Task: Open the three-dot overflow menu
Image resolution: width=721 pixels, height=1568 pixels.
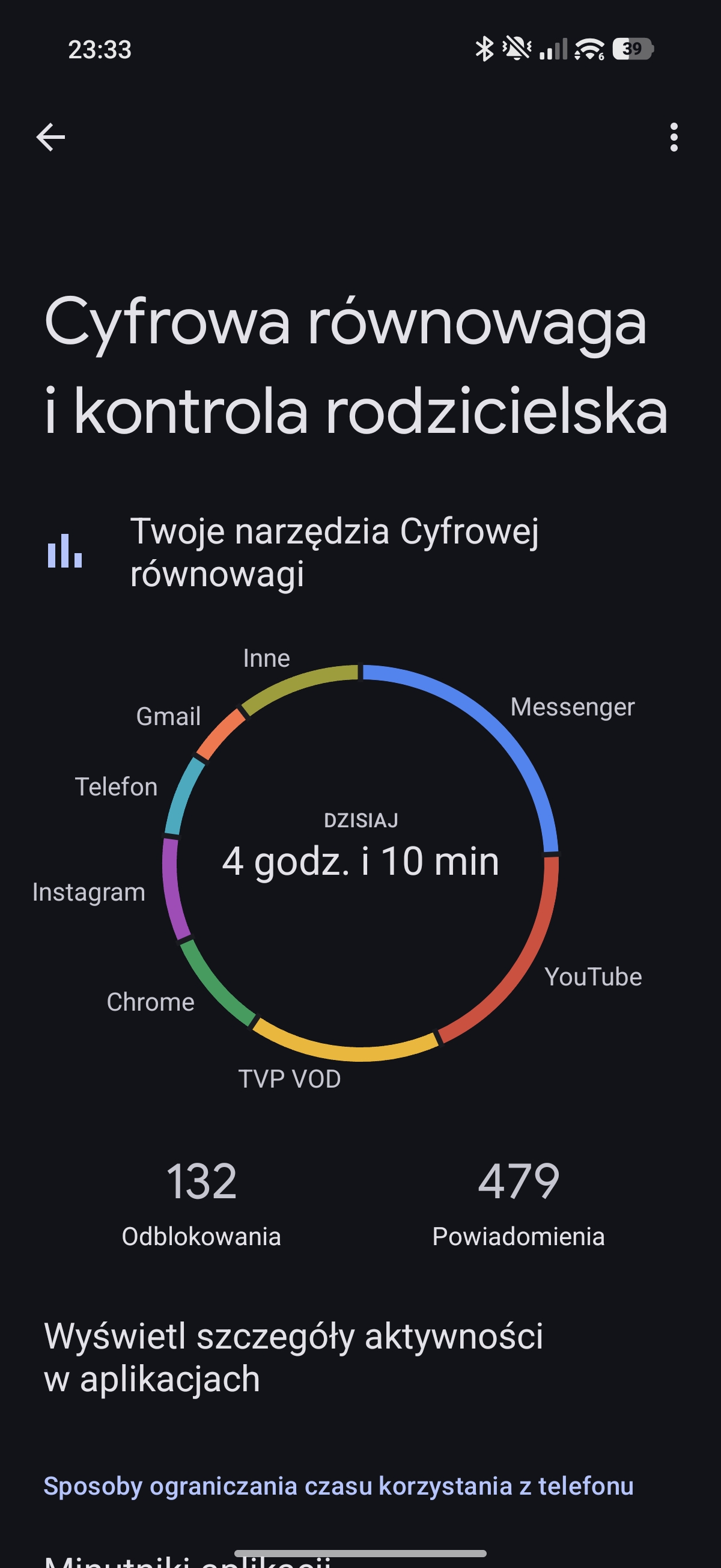Action: [673, 137]
